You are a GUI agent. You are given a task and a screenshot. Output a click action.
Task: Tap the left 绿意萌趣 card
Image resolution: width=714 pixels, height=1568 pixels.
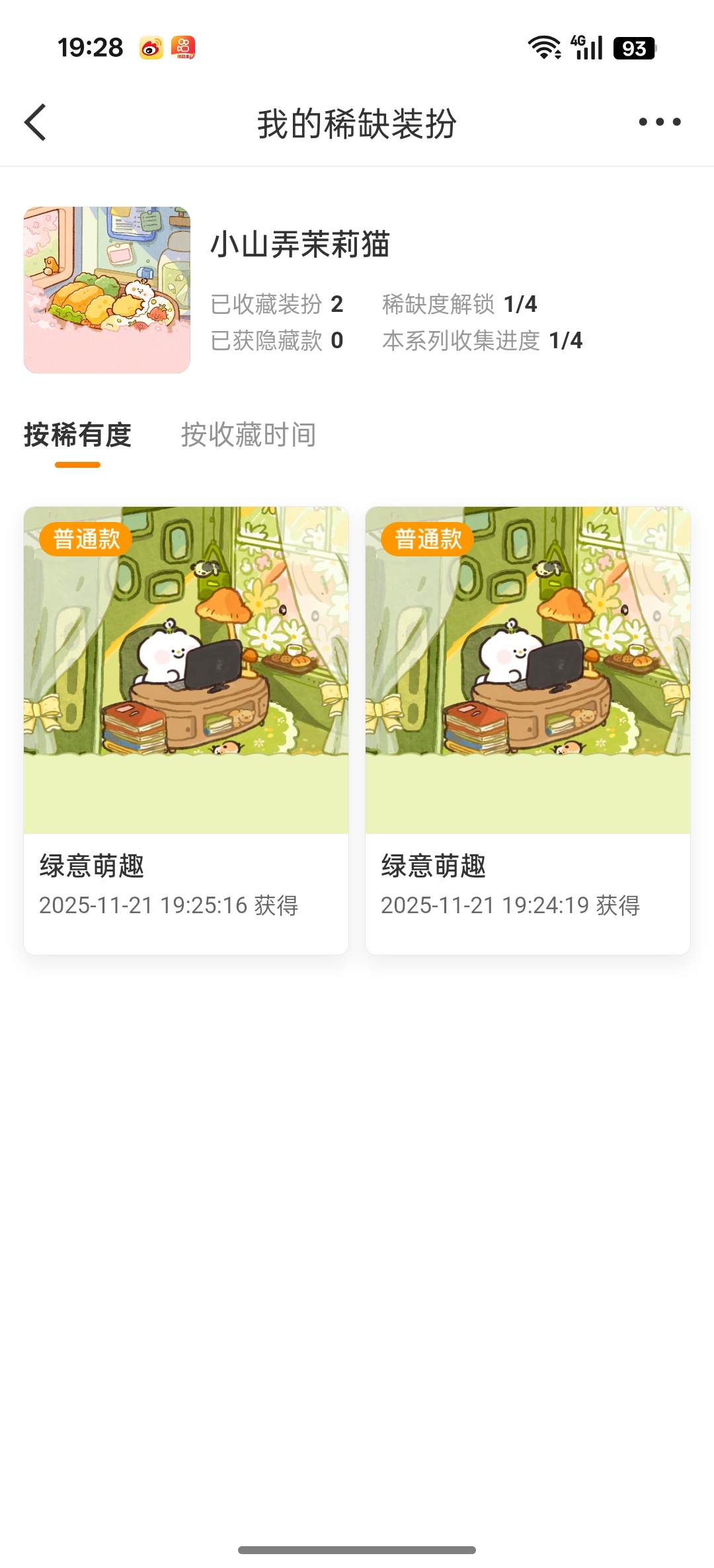(x=186, y=727)
